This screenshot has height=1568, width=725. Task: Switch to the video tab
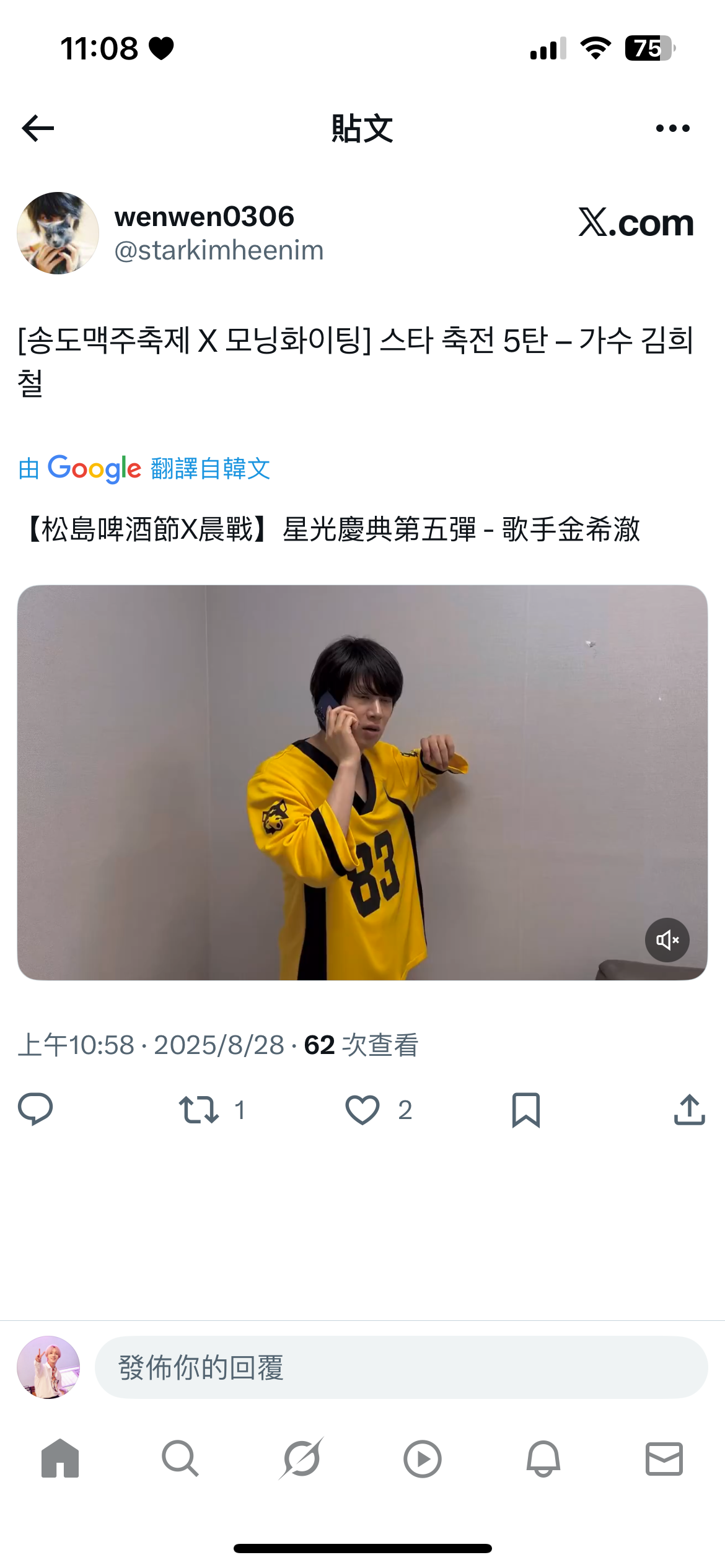coord(422,1459)
